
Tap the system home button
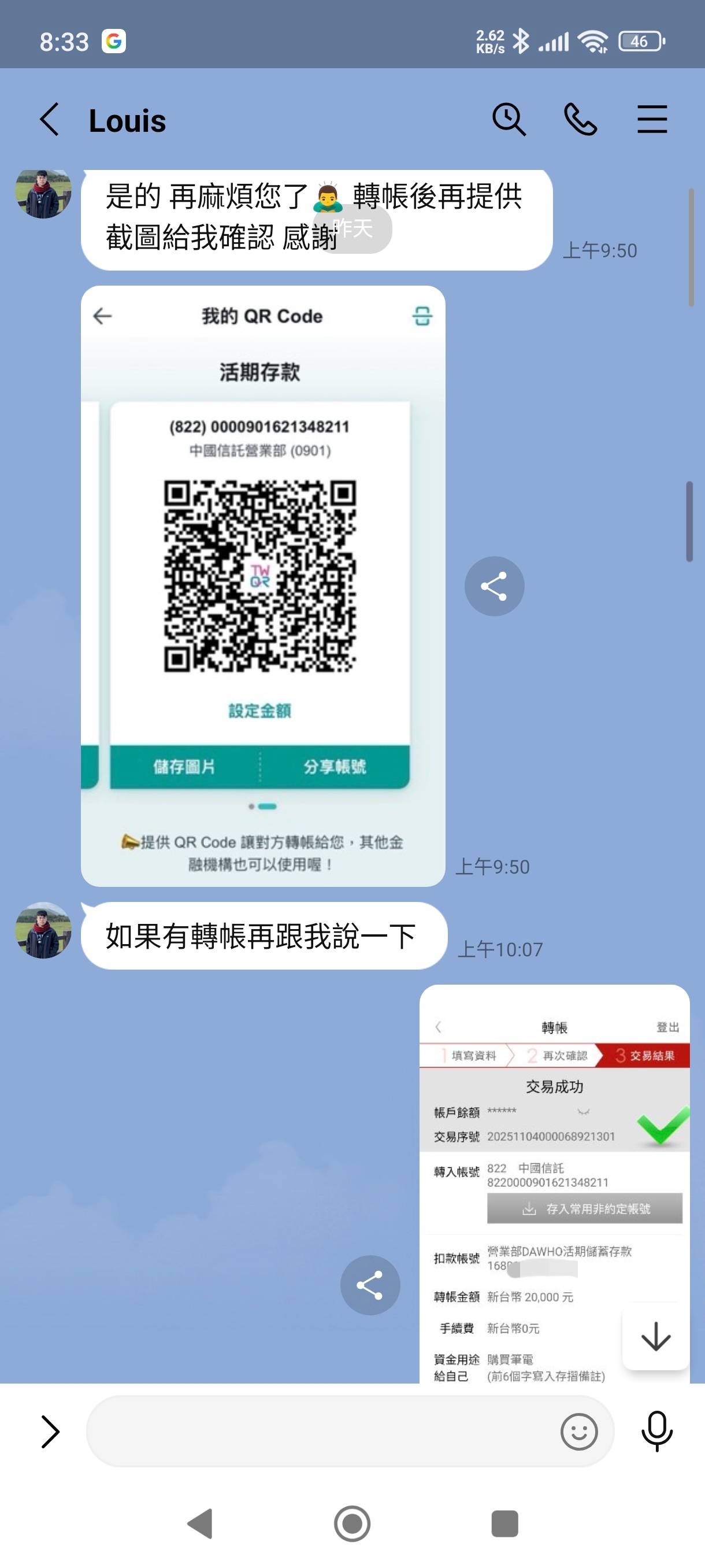tap(352, 1524)
